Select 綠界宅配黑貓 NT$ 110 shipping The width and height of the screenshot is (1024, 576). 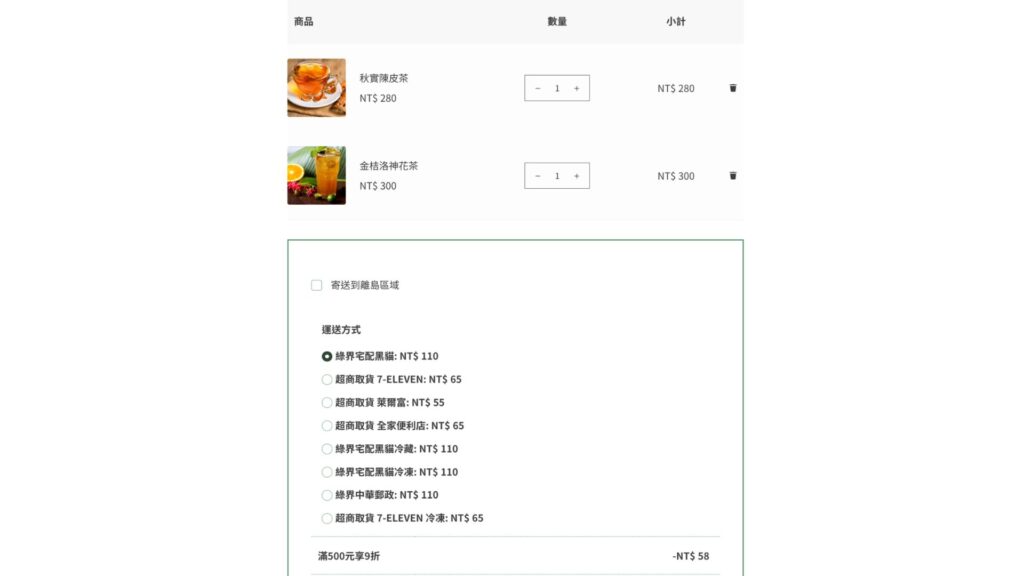(327, 356)
